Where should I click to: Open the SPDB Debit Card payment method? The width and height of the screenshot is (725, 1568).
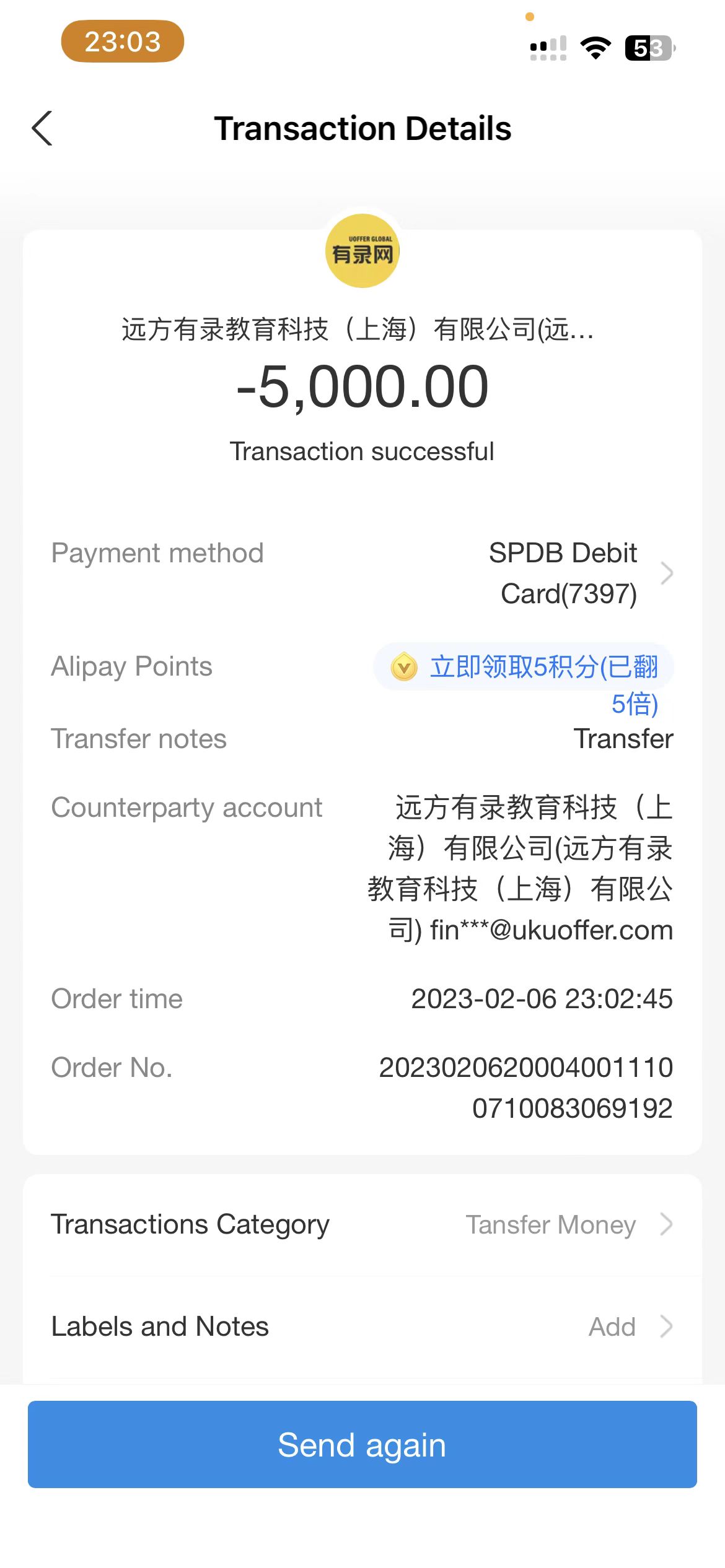click(579, 573)
